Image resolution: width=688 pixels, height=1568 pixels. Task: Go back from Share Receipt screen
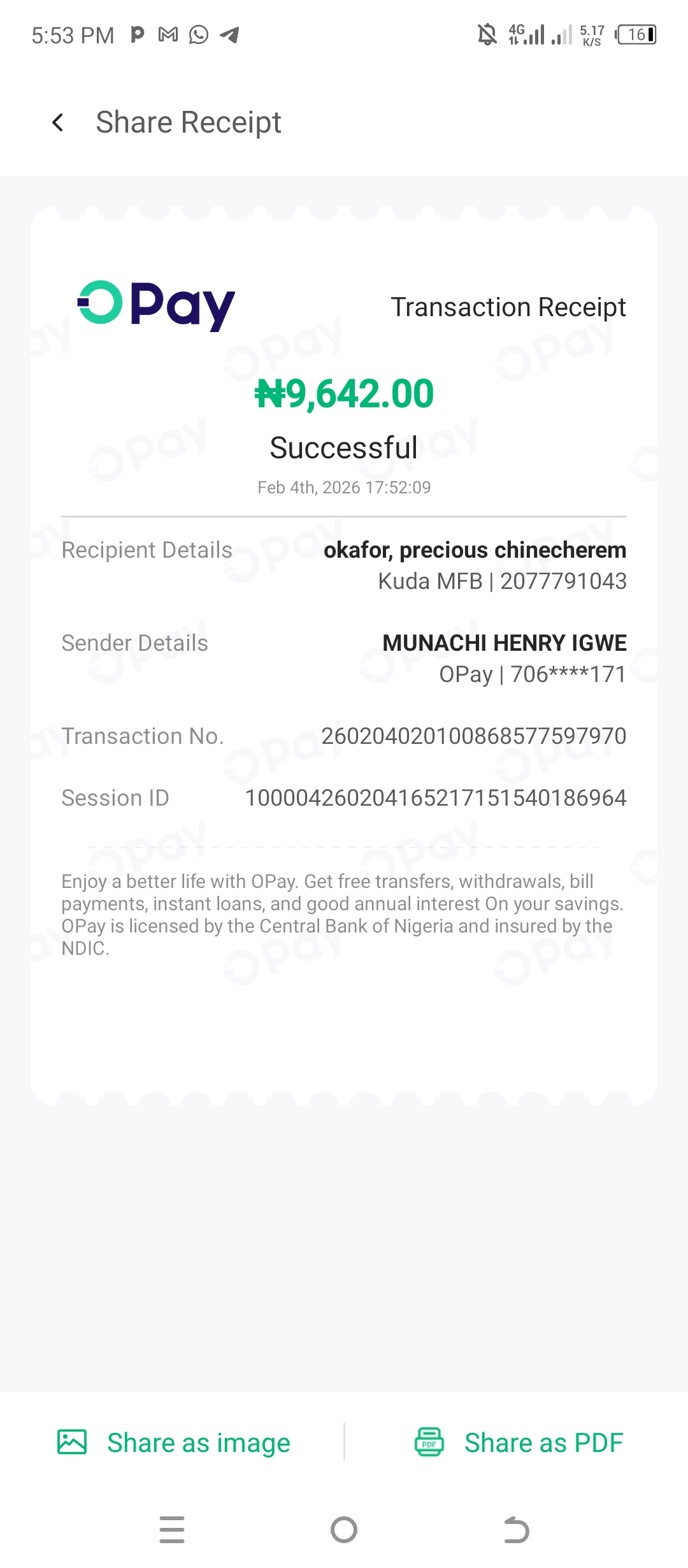click(58, 122)
